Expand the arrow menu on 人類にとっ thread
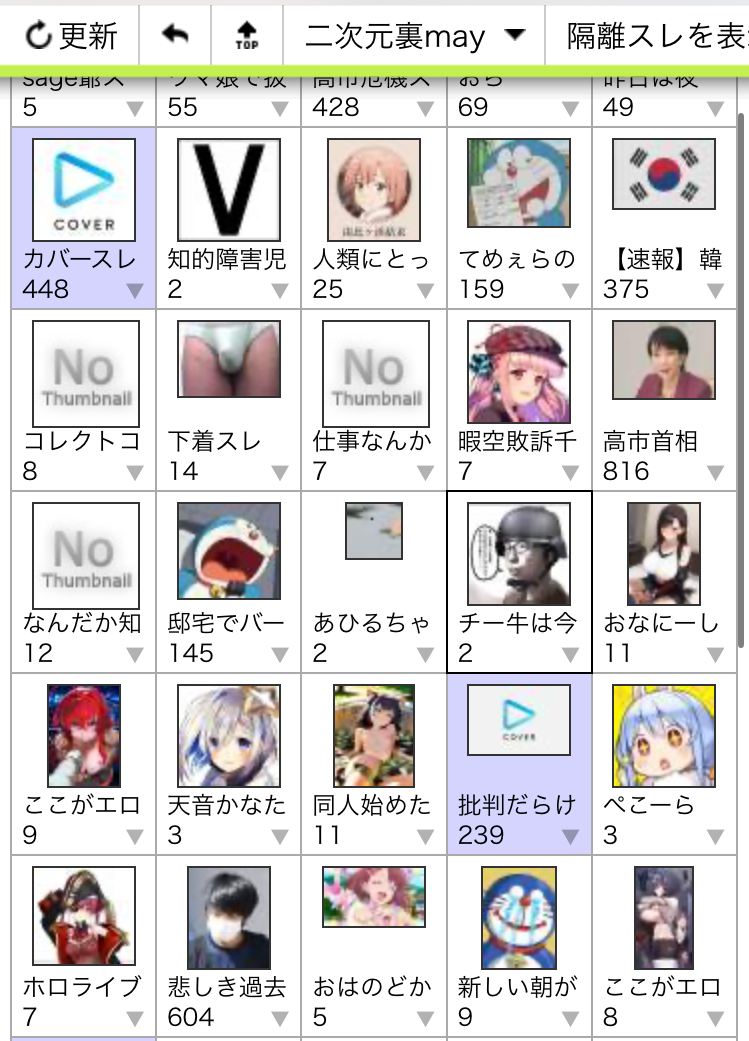The width and height of the screenshot is (749, 1041). [425, 291]
